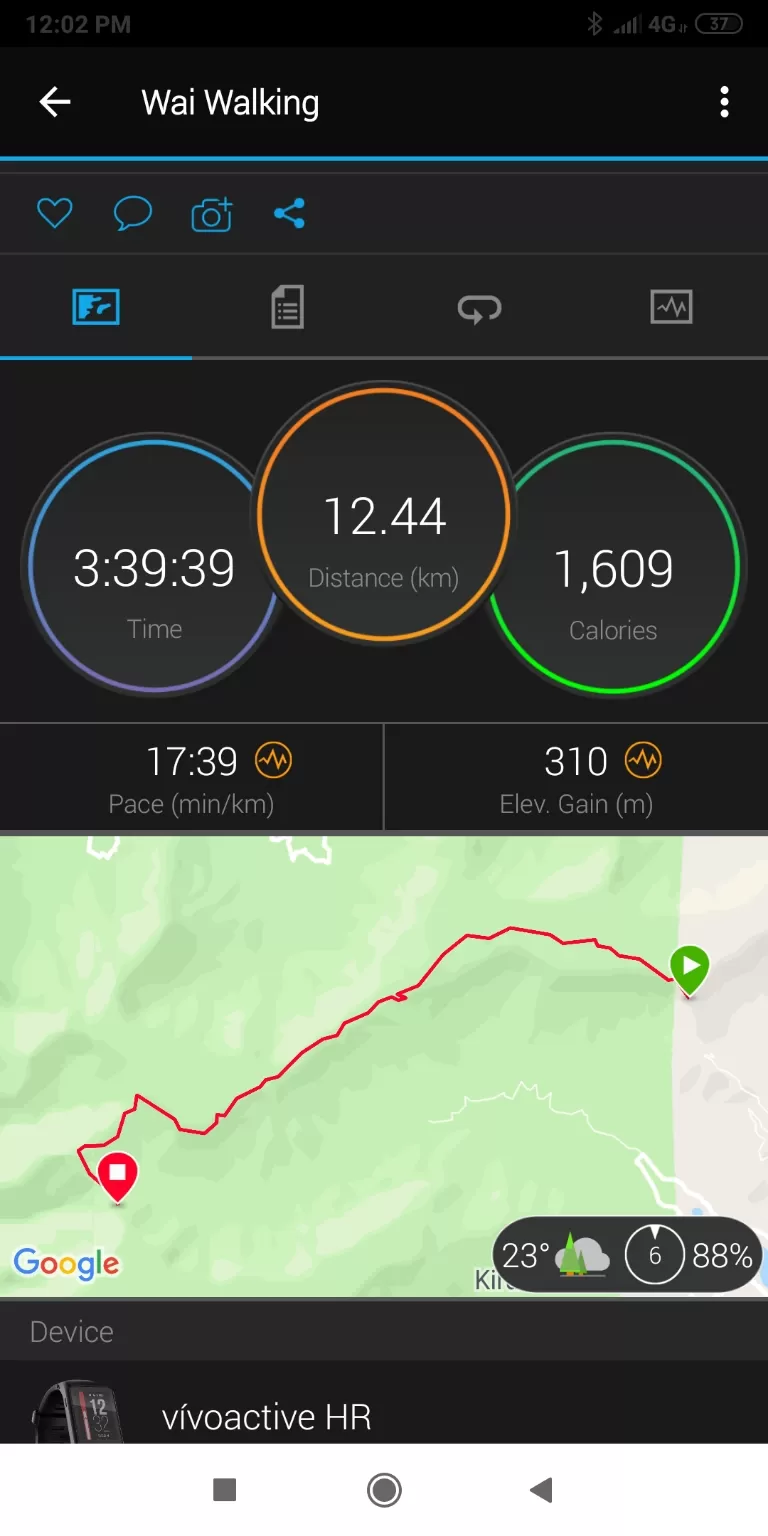Share this walking activity

click(x=289, y=213)
